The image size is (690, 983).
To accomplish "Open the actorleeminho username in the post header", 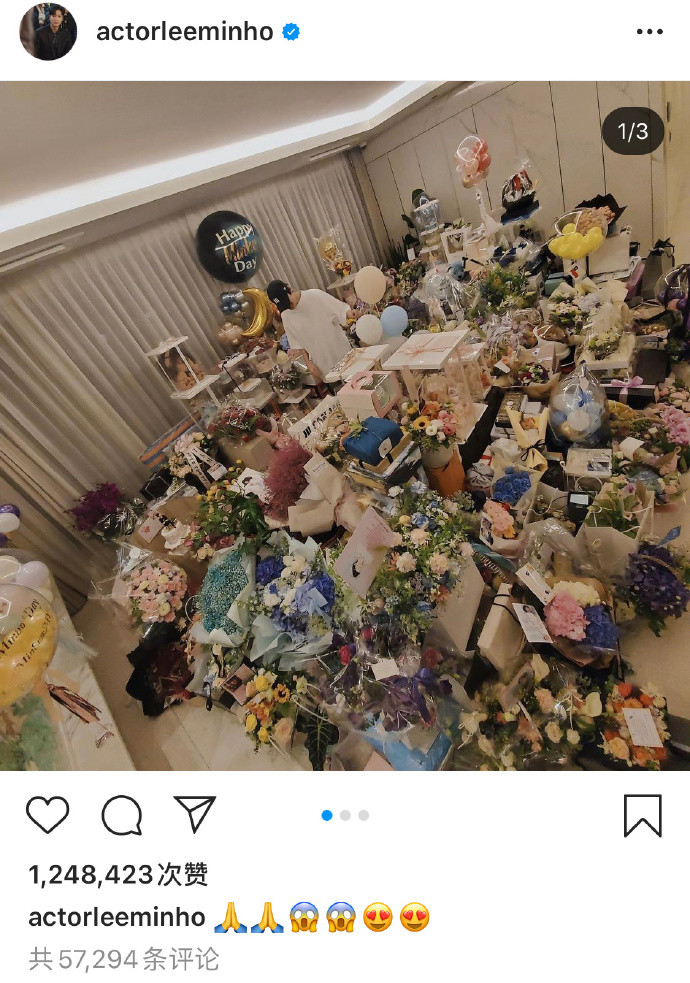I will pyautogui.click(x=184, y=32).
